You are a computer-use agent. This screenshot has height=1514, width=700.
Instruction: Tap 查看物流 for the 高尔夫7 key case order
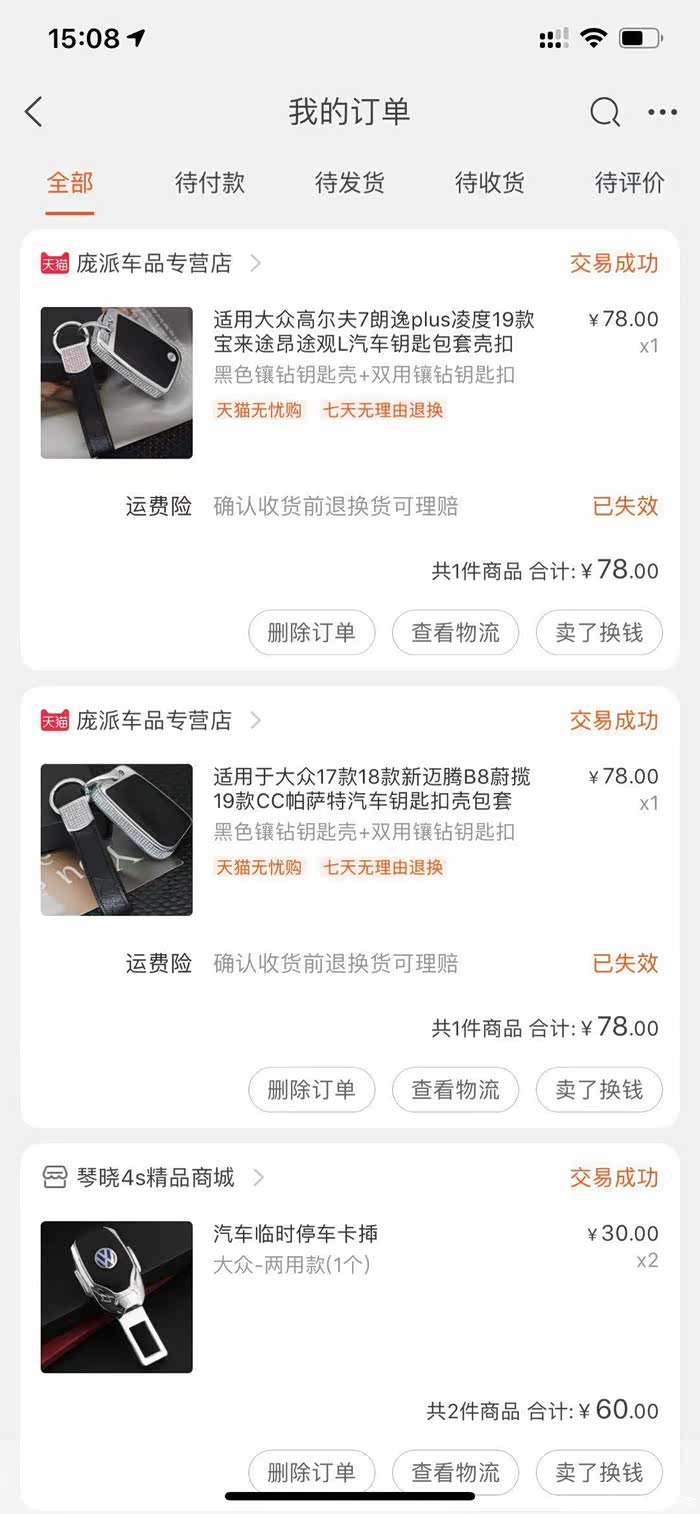455,633
